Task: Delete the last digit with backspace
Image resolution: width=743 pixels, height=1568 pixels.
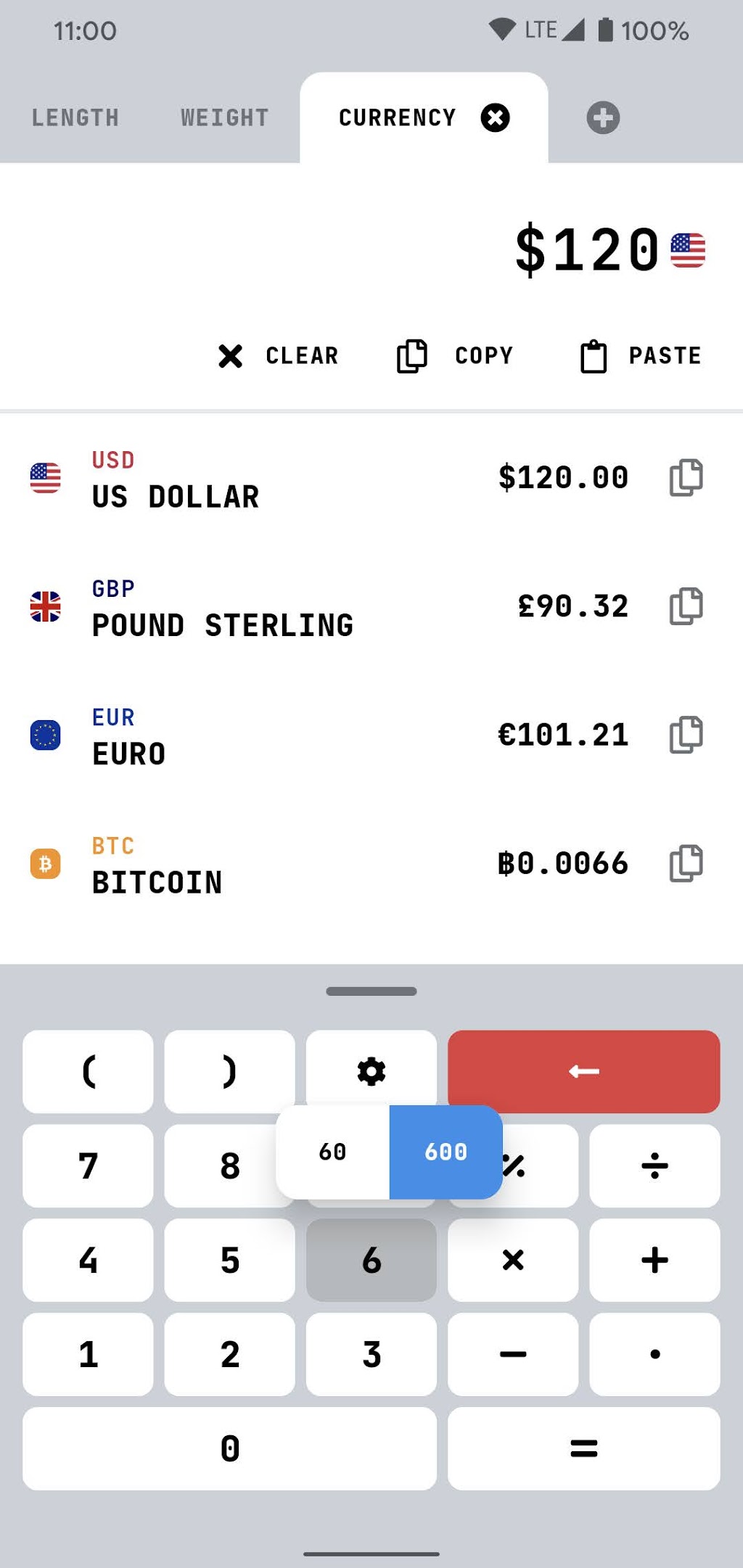Action: 583,1071
